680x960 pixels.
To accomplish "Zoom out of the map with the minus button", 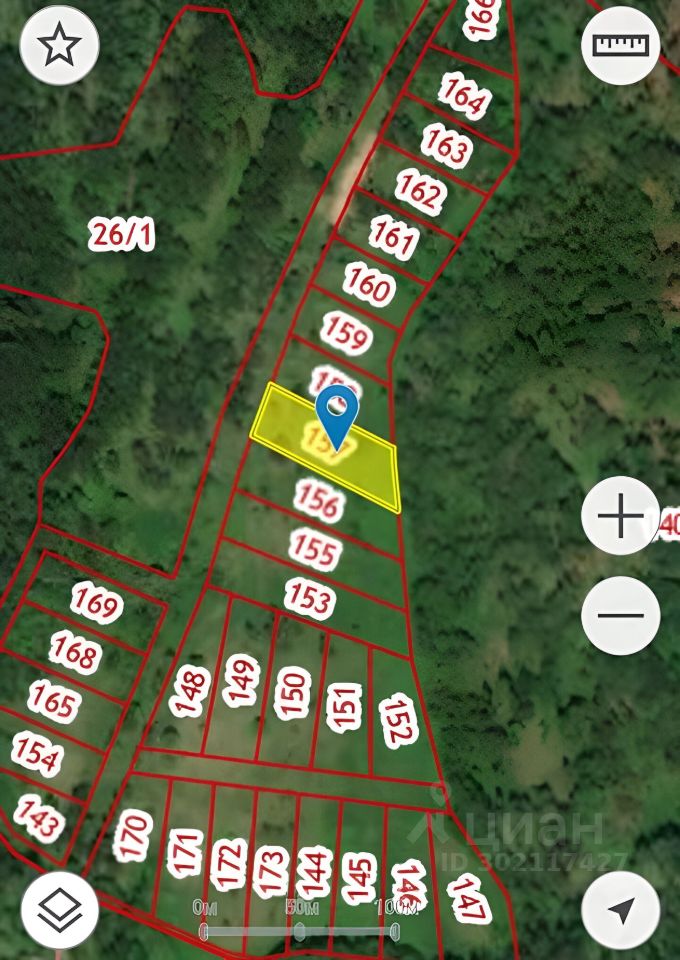I will pyautogui.click(x=621, y=615).
